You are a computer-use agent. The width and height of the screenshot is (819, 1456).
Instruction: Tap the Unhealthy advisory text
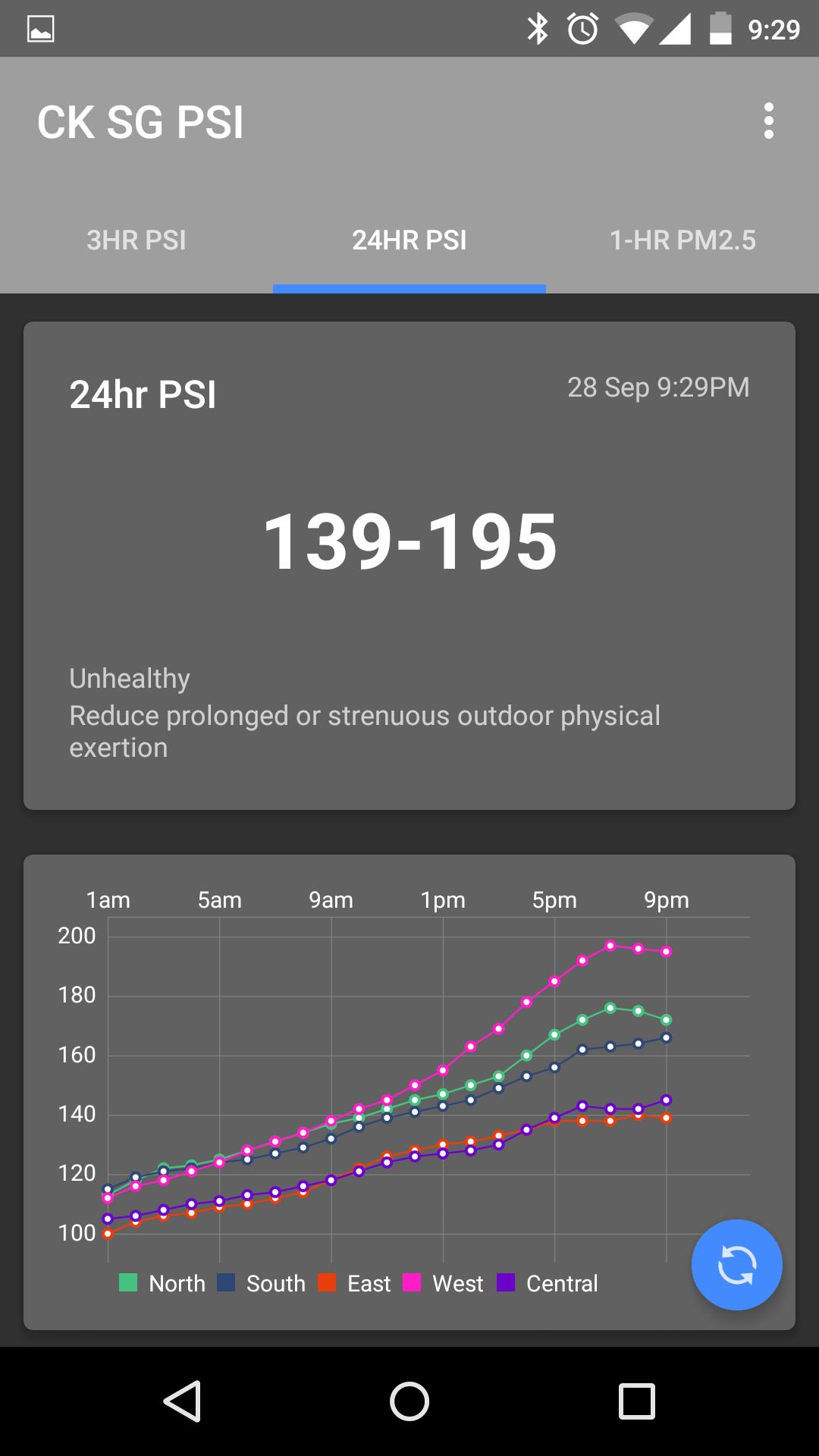[x=129, y=677]
